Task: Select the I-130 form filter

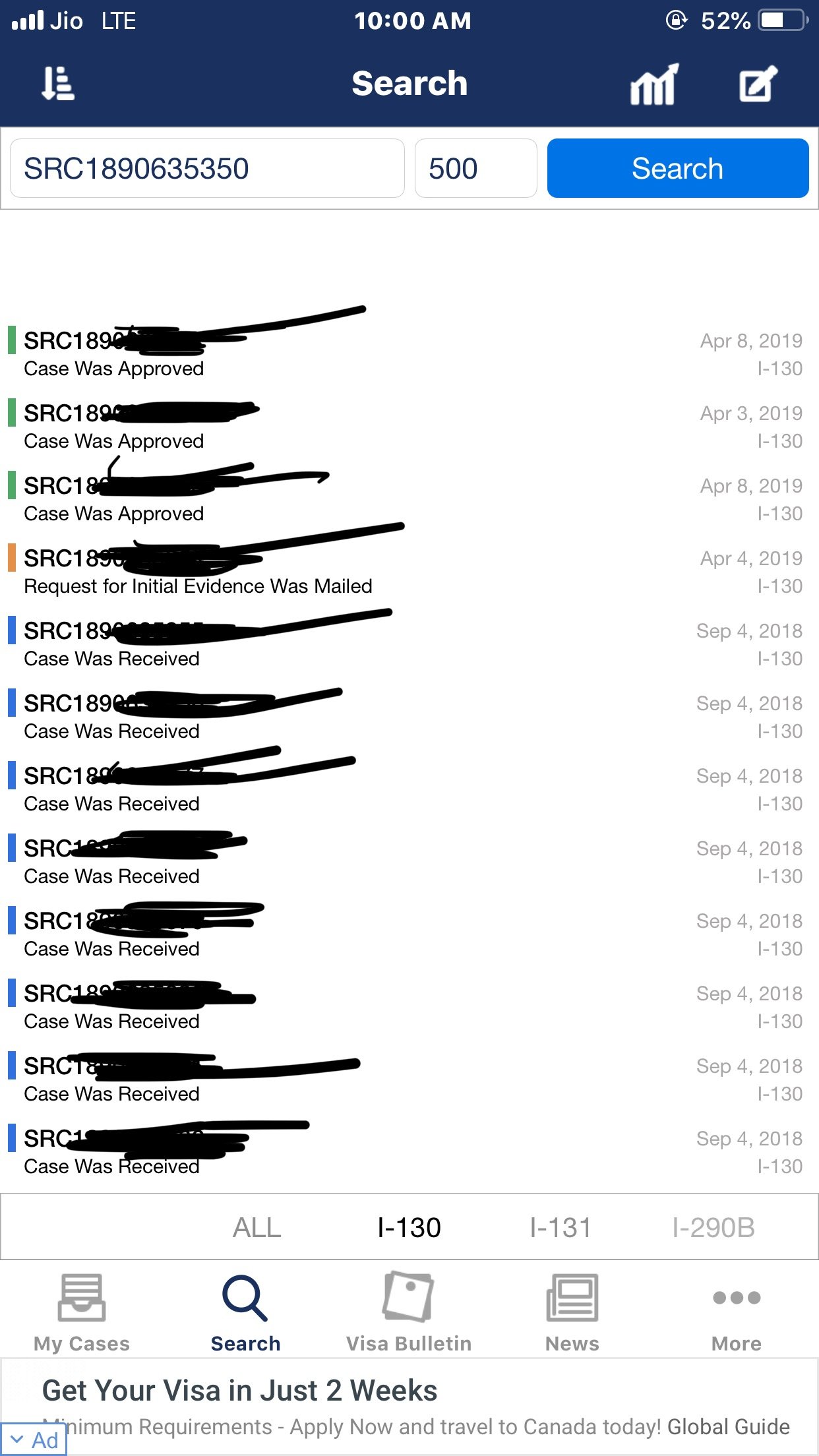Action: (x=409, y=1227)
